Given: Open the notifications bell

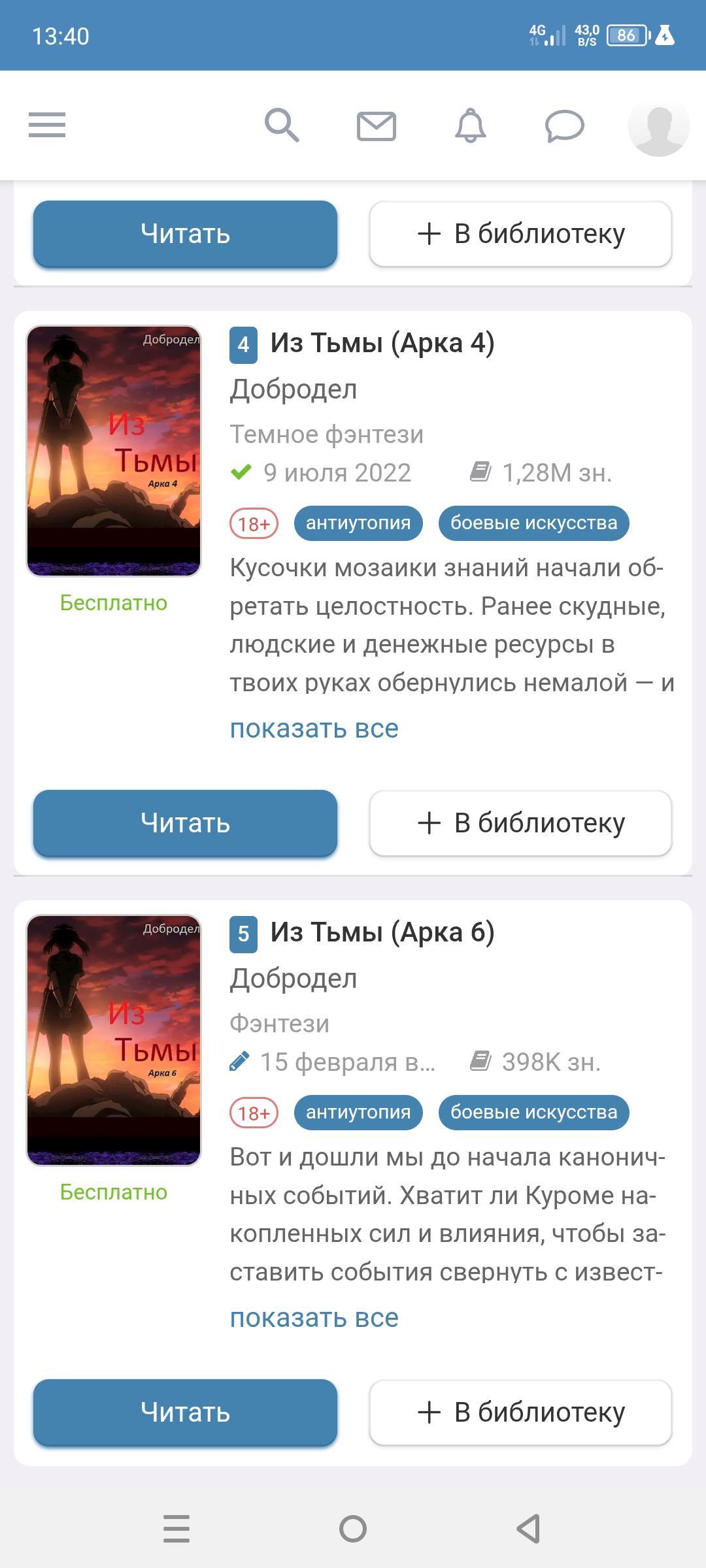Looking at the screenshot, I should pyautogui.click(x=470, y=125).
